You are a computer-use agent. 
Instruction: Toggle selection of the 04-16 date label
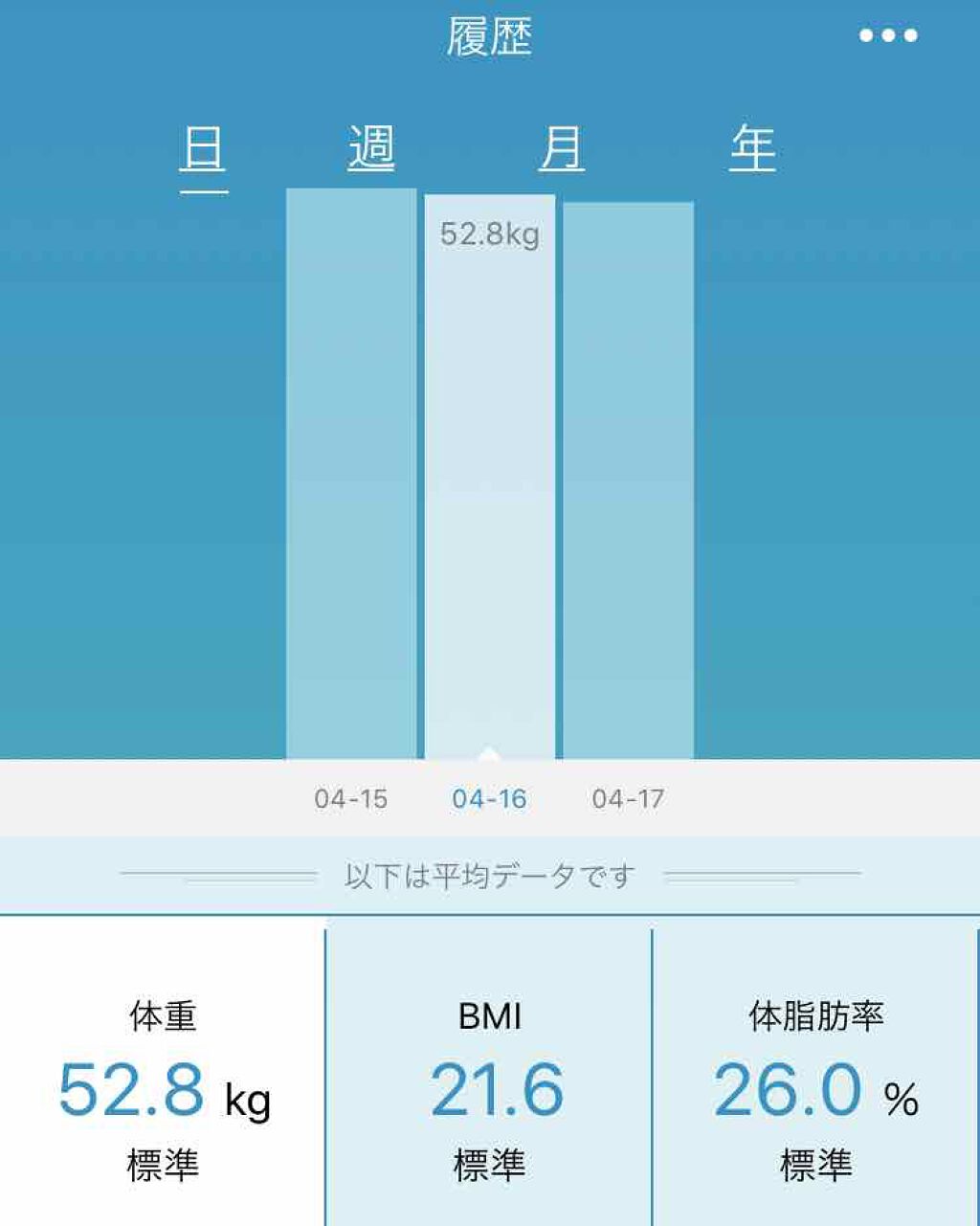point(488,797)
